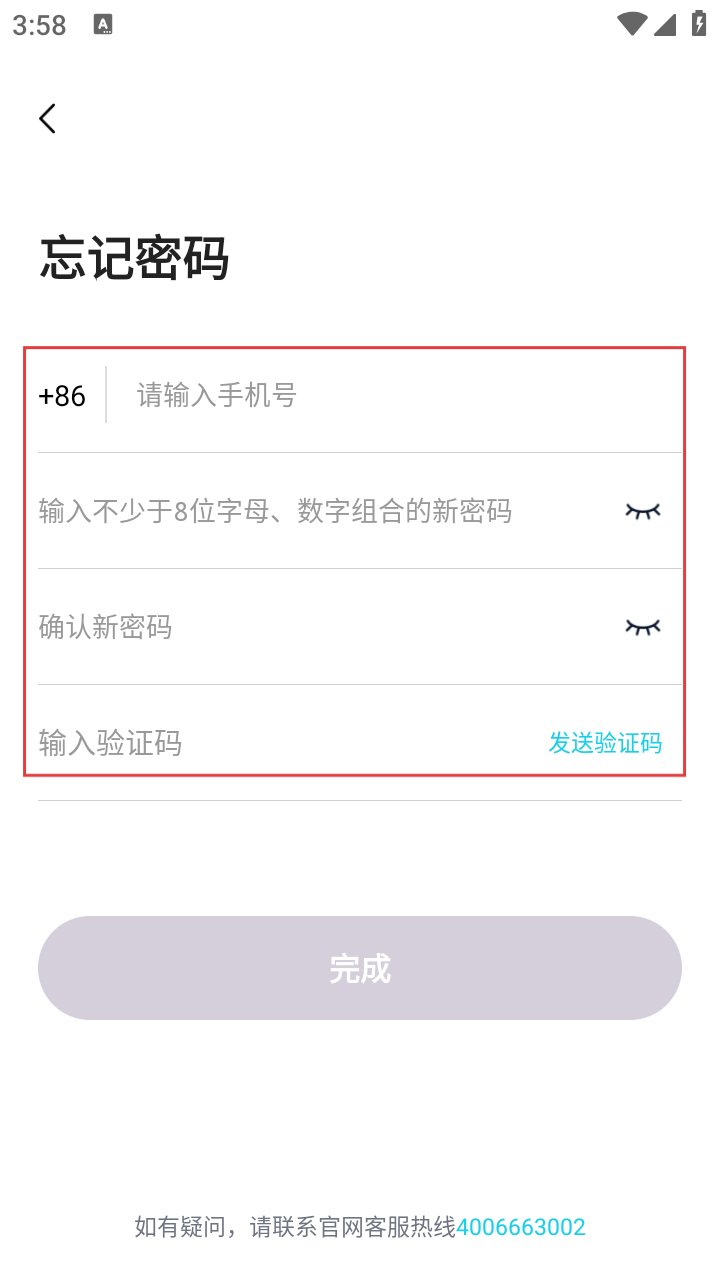Tap the 完成 button
This screenshot has height=1280, width=720.
pyautogui.click(x=360, y=968)
